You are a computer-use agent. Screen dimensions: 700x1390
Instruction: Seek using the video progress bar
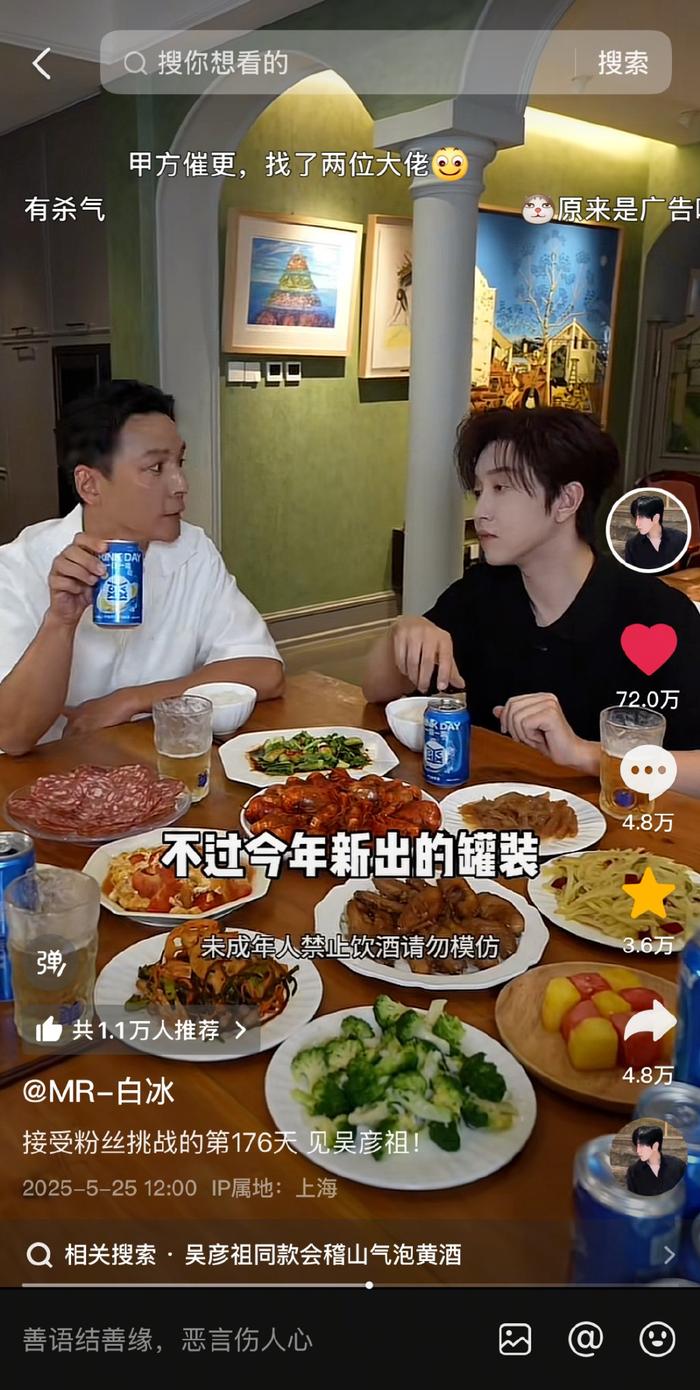[369, 1285]
